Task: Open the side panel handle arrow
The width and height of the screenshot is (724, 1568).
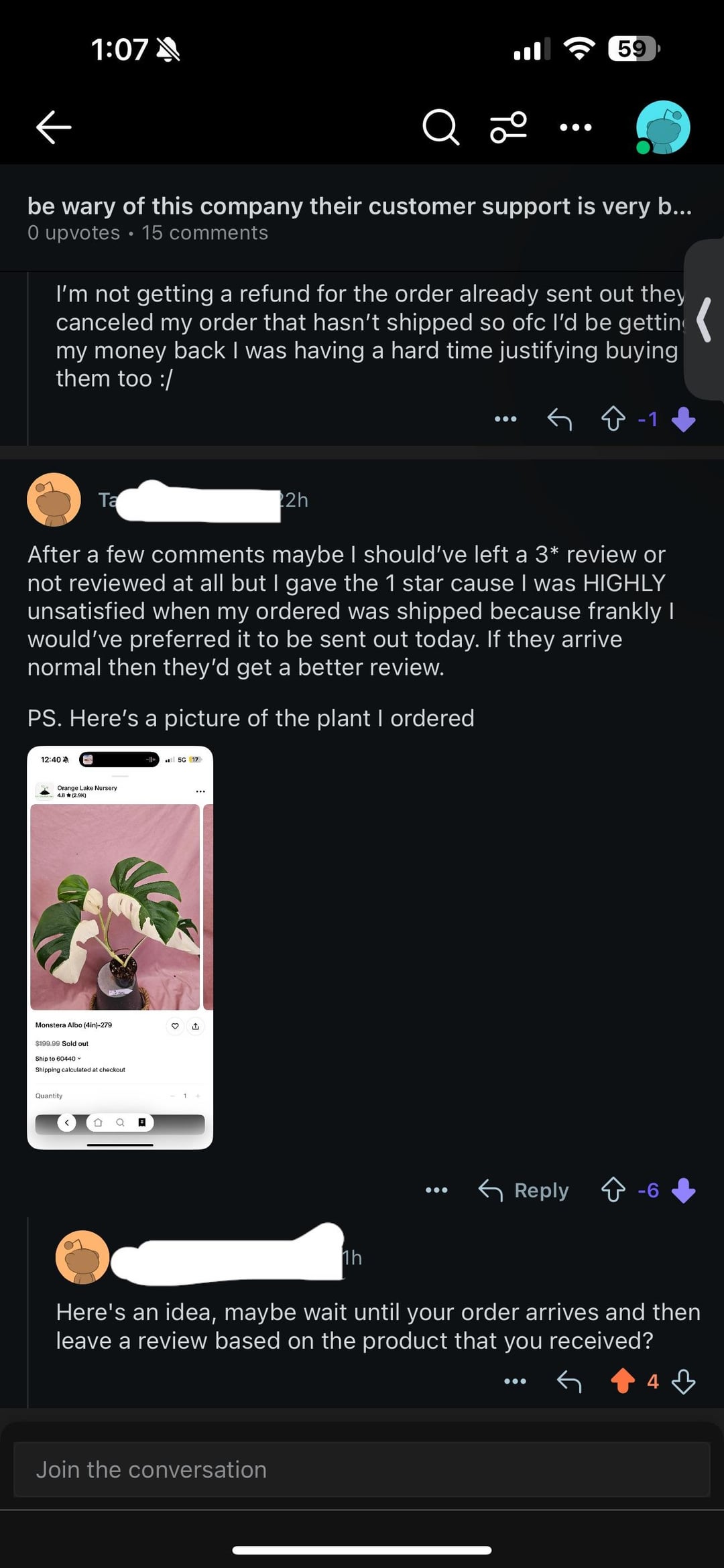Action: click(704, 320)
